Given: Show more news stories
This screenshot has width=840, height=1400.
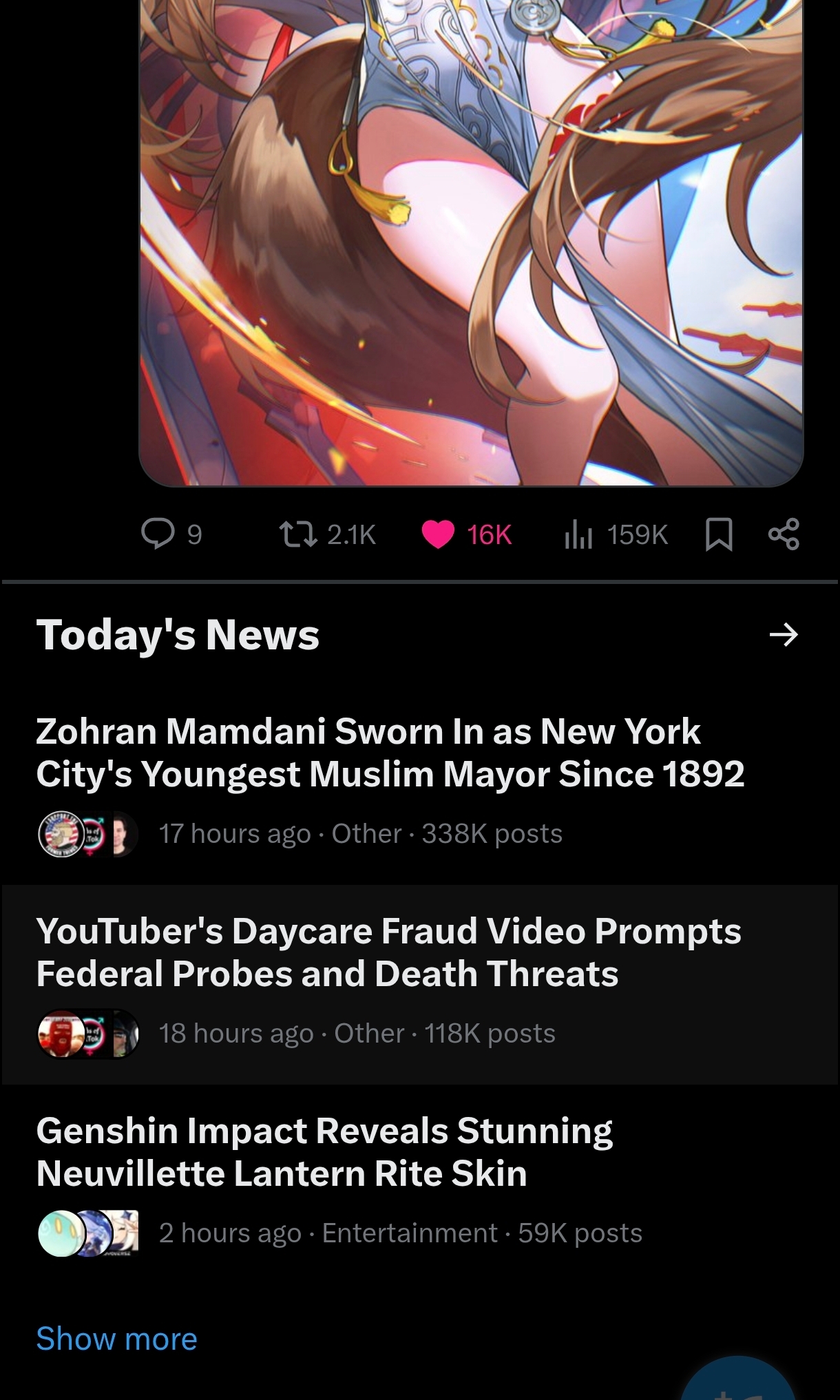Looking at the screenshot, I should coord(117,1339).
